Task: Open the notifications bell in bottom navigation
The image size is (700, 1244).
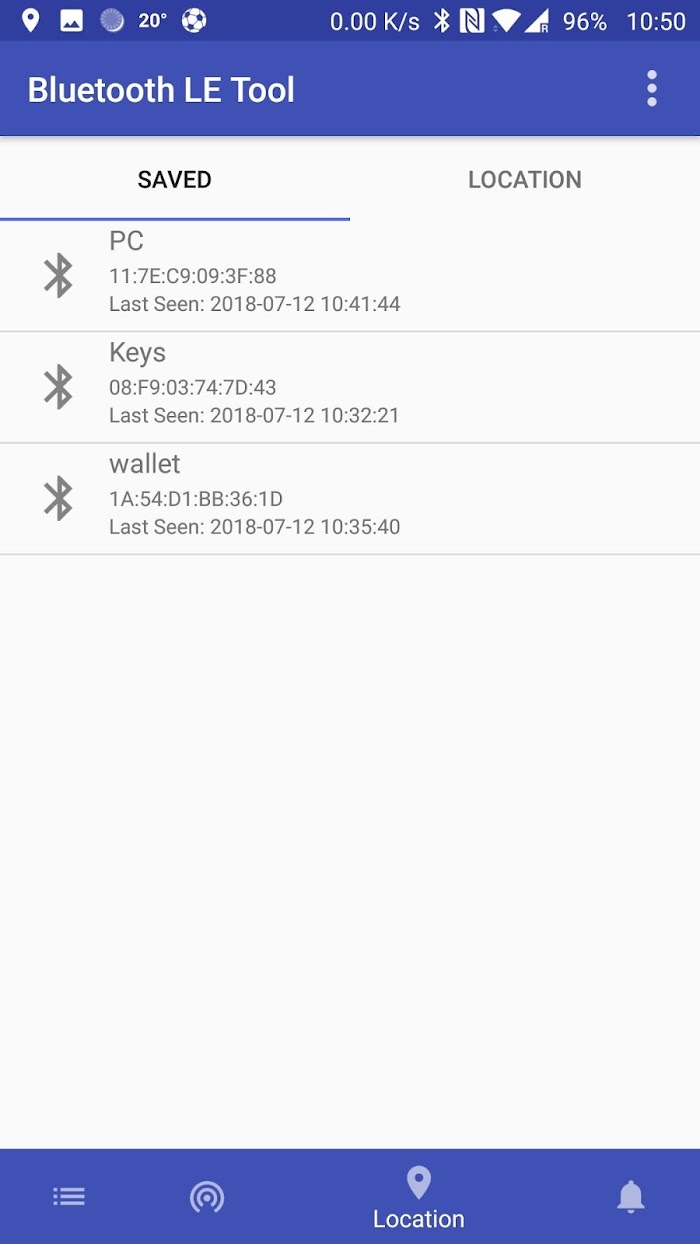Action: click(631, 1196)
